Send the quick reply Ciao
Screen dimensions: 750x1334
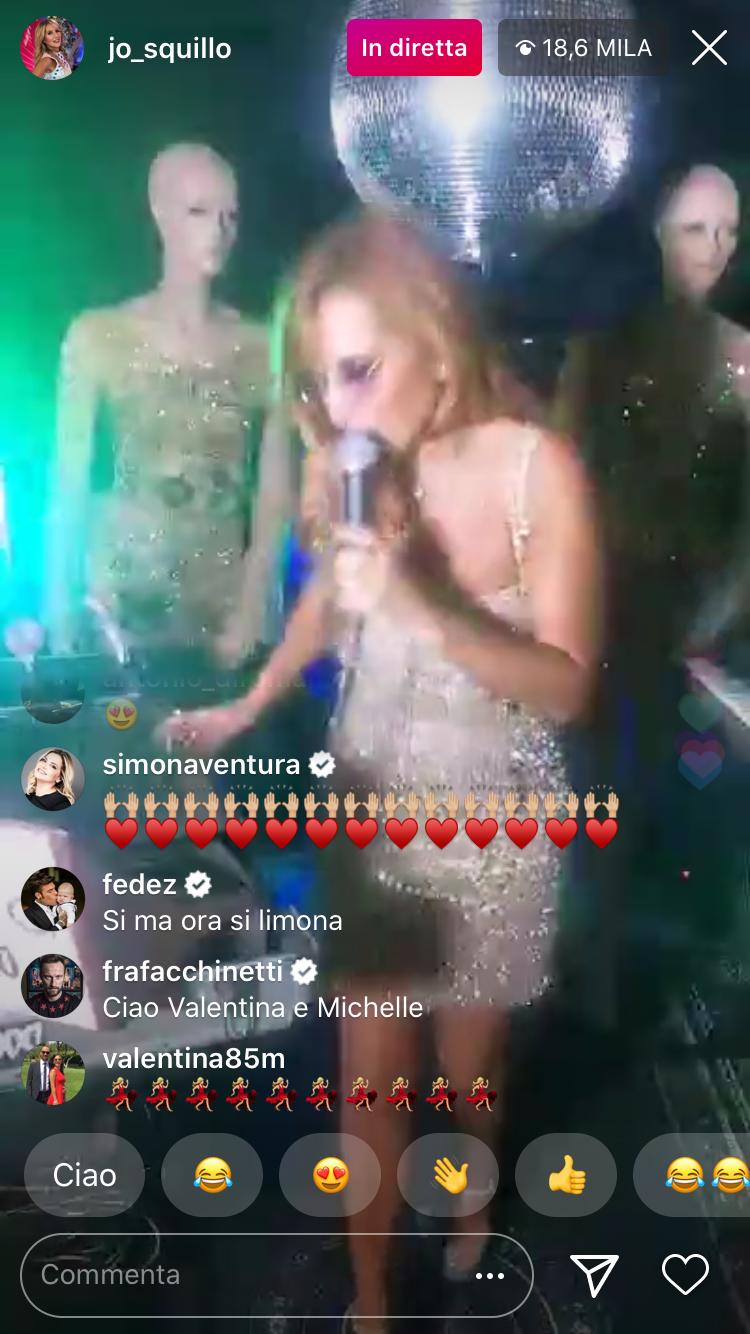85,1175
